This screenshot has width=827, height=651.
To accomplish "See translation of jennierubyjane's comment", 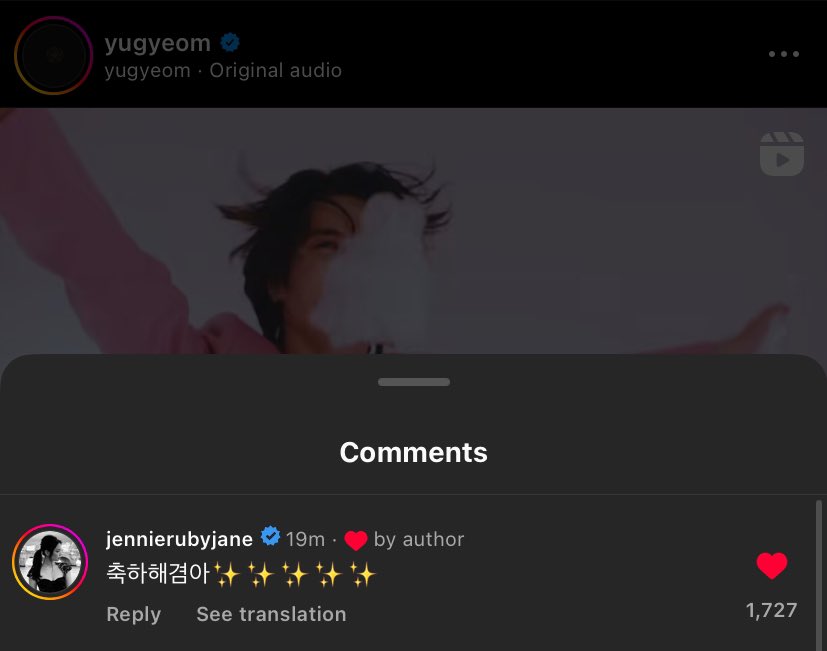I will pyautogui.click(x=271, y=614).
